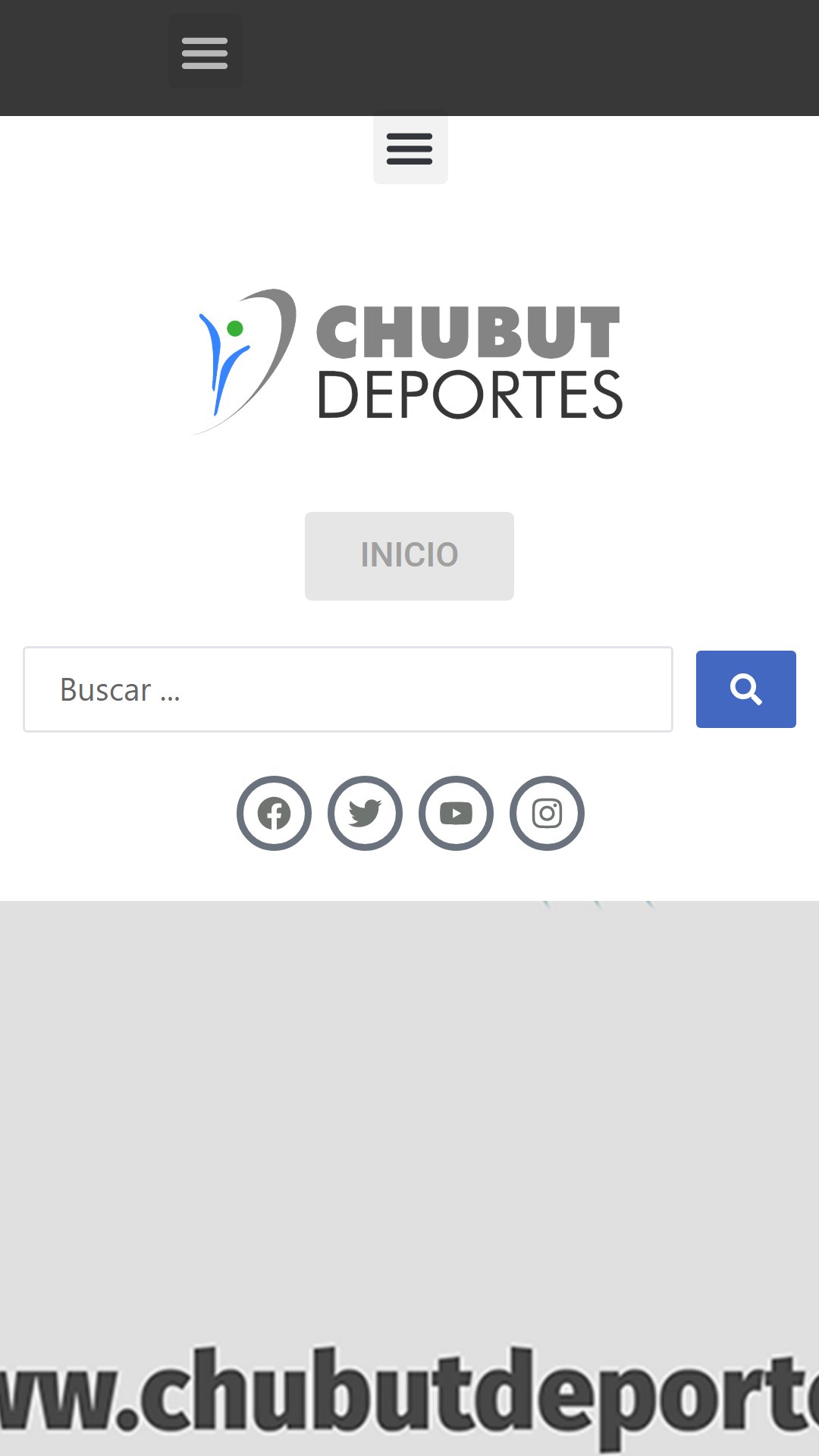Open the Instagram profile

click(547, 813)
